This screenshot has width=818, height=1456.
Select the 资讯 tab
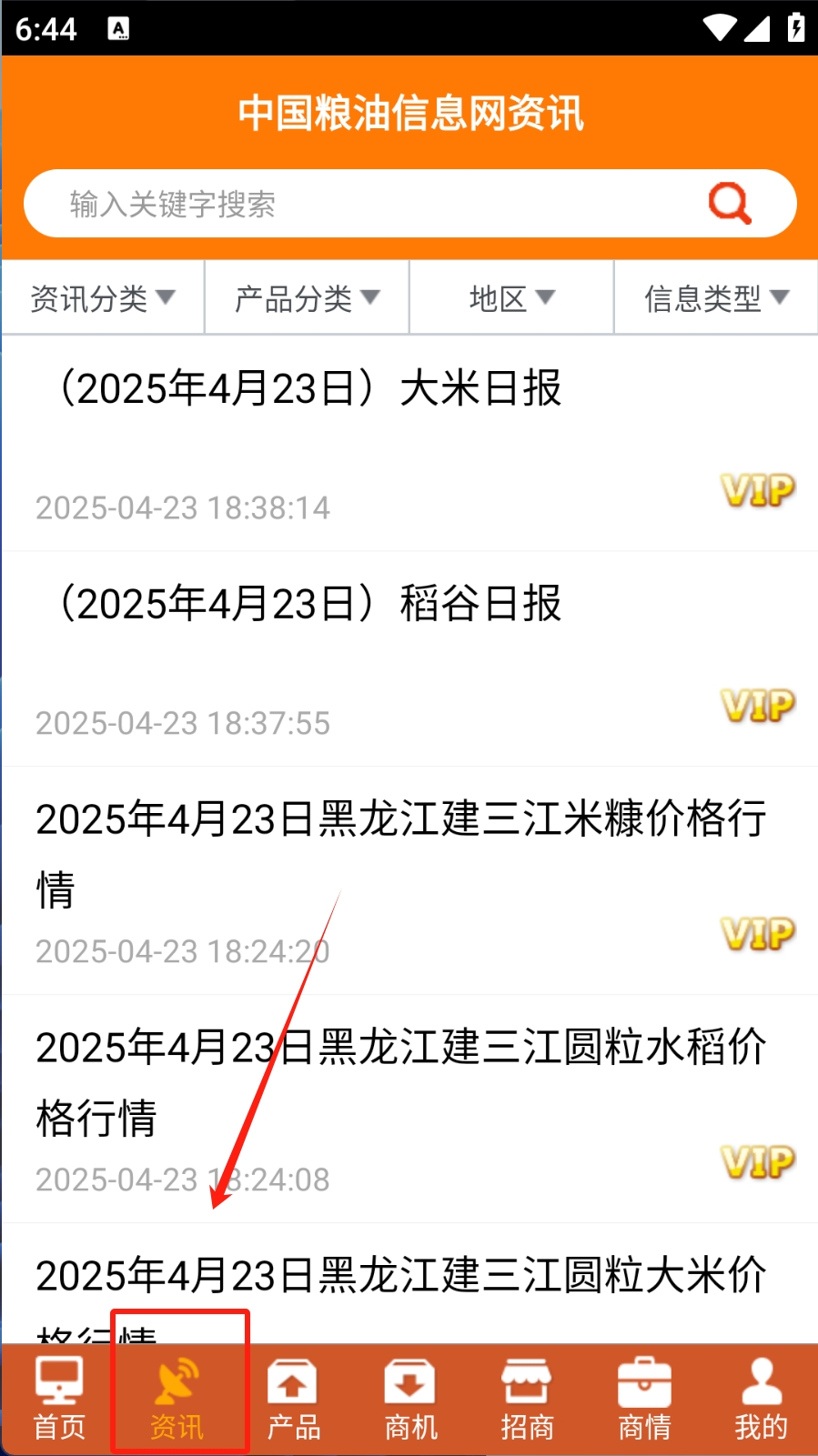tap(177, 1399)
